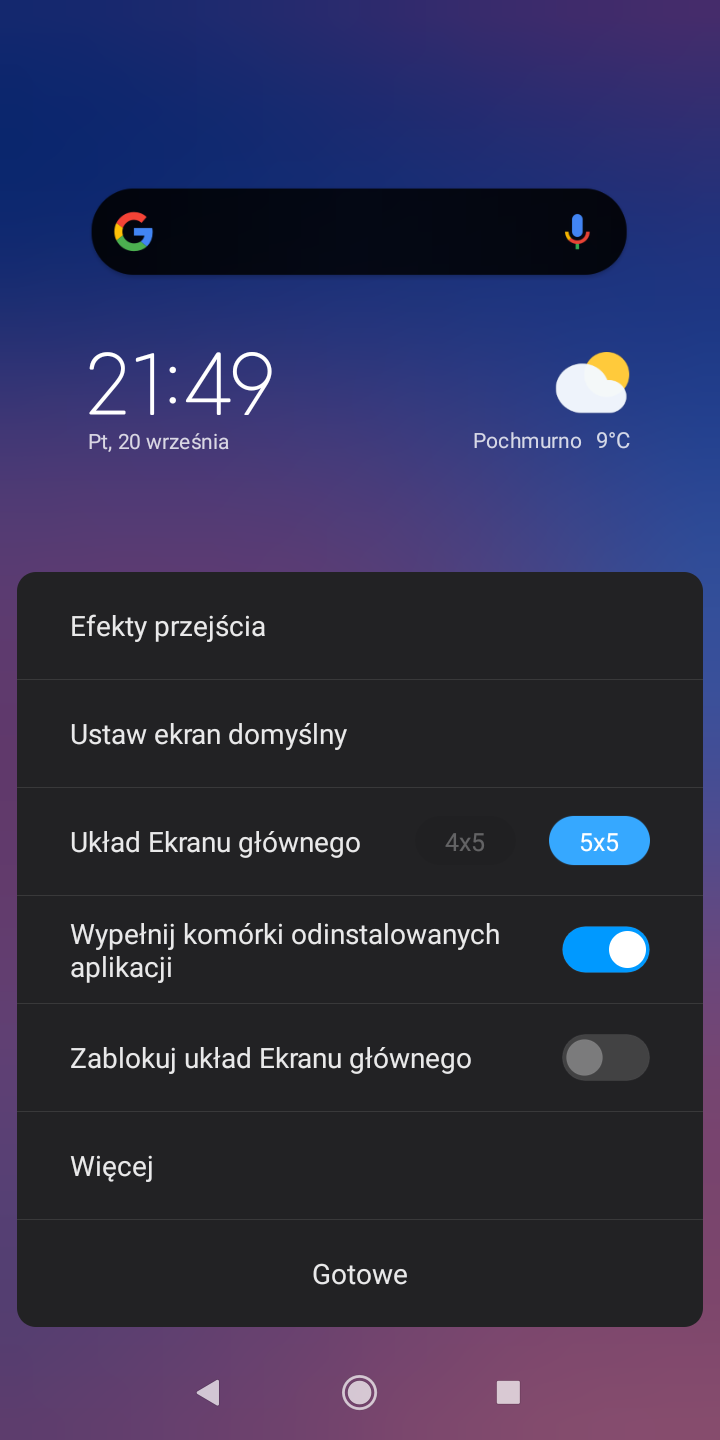Disable 'Wypełnij komórki odinstalowanych aplikacji'
The image size is (720, 1440).
606,949
